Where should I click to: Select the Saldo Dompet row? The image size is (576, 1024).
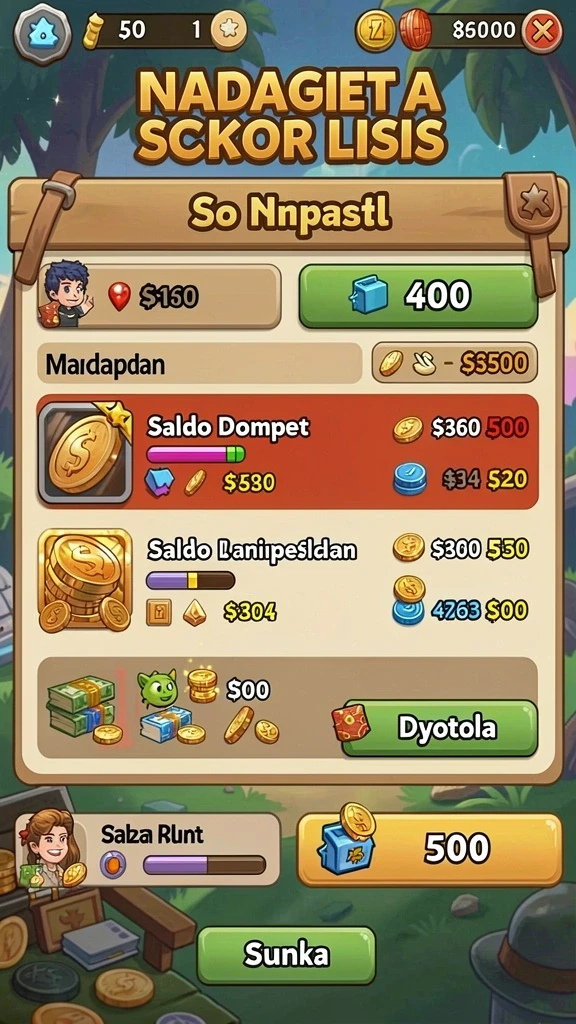(x=288, y=451)
